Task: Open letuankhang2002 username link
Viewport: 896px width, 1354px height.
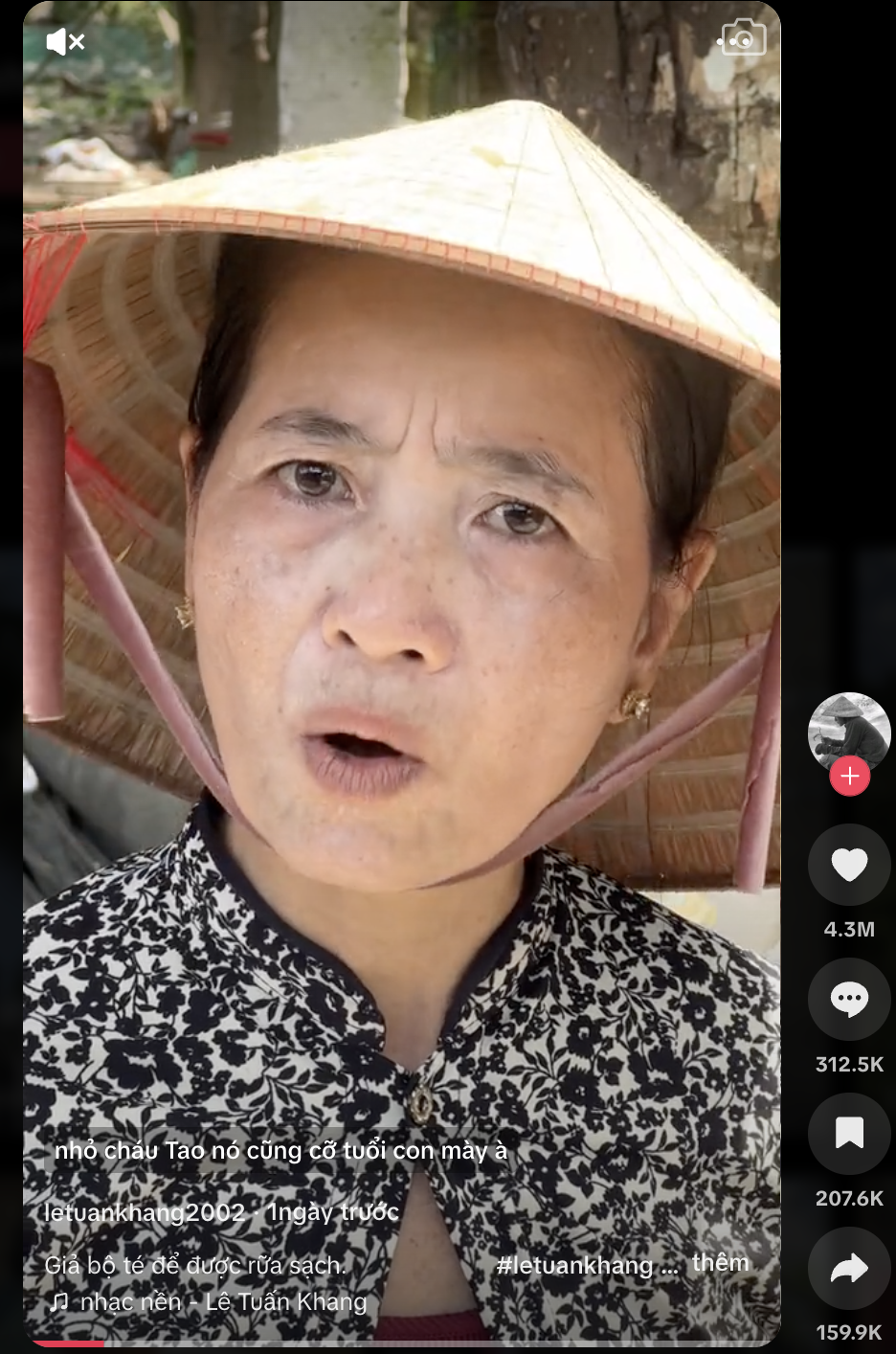Action: tap(145, 1212)
